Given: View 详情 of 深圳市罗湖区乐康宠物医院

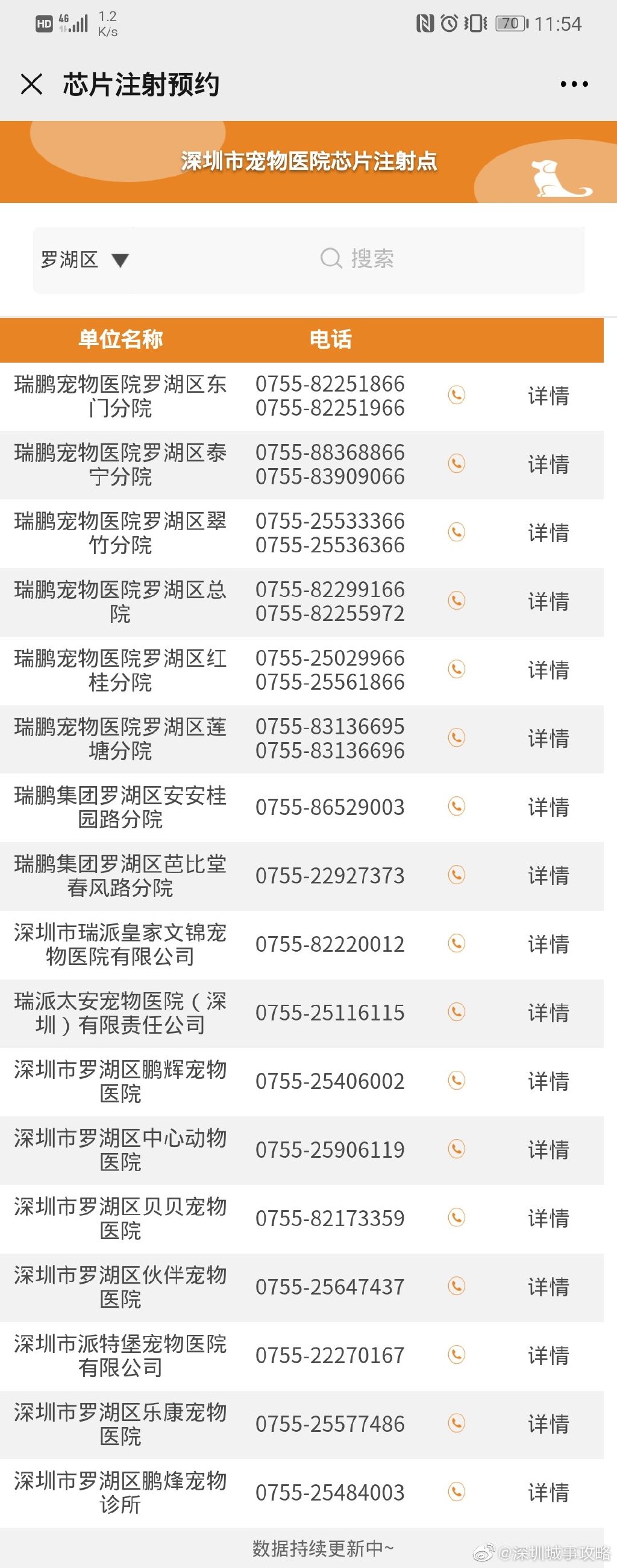Looking at the screenshot, I should (x=548, y=1425).
